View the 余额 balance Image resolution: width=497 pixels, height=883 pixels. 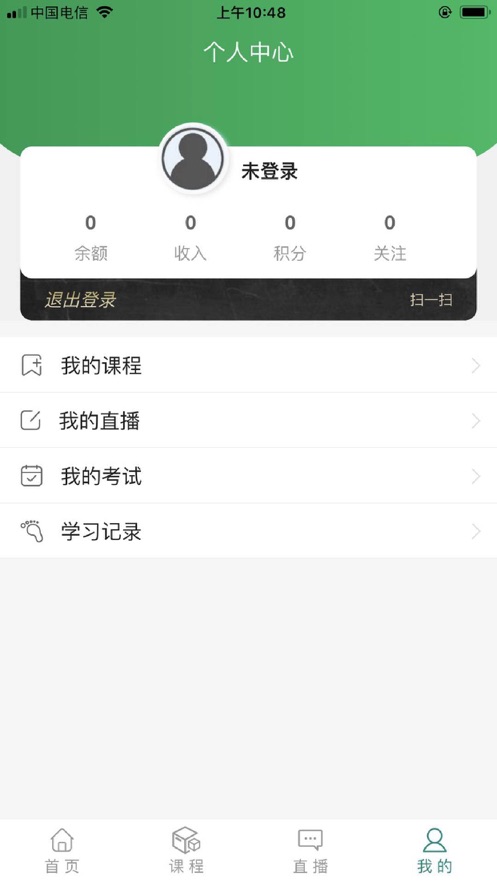(91, 238)
